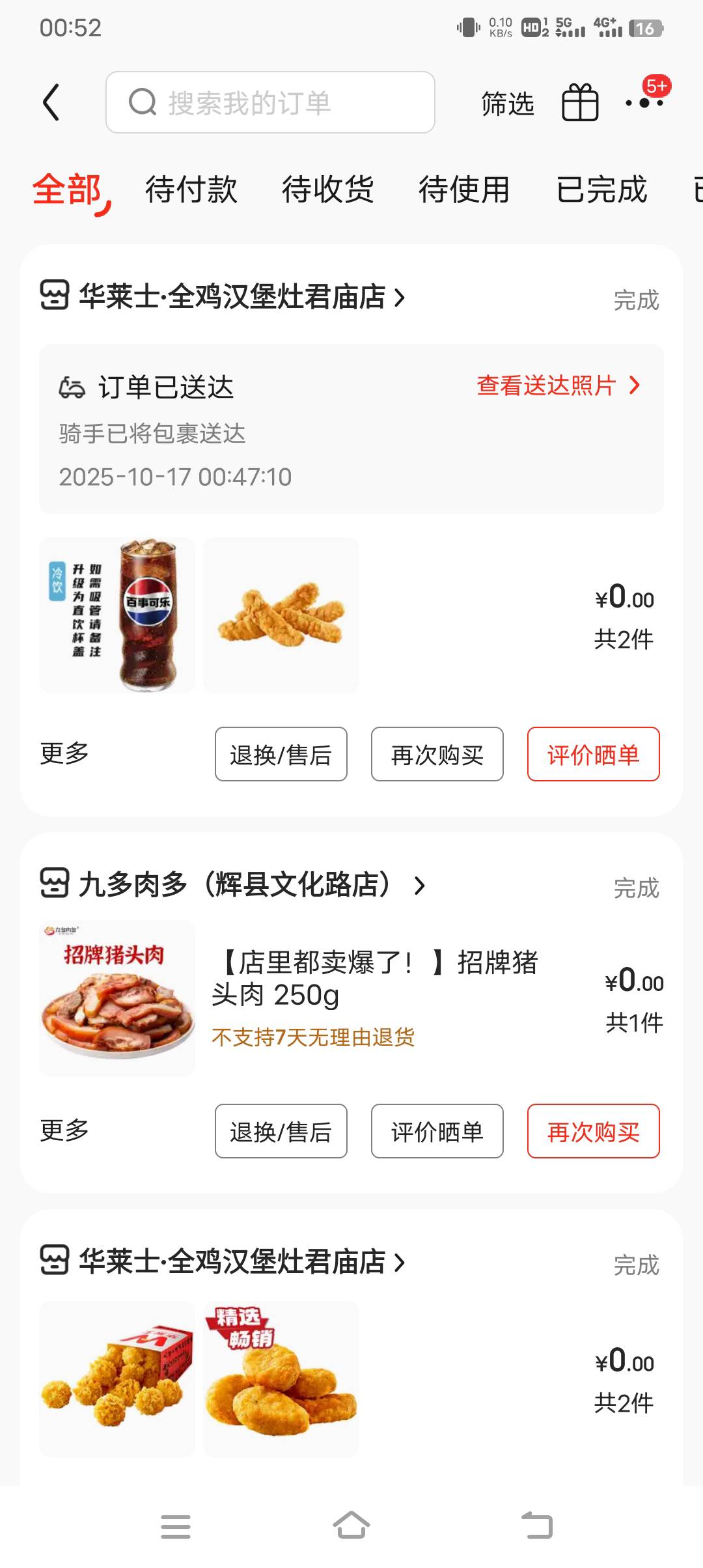Open the more menu with 5+ badge

(x=645, y=102)
